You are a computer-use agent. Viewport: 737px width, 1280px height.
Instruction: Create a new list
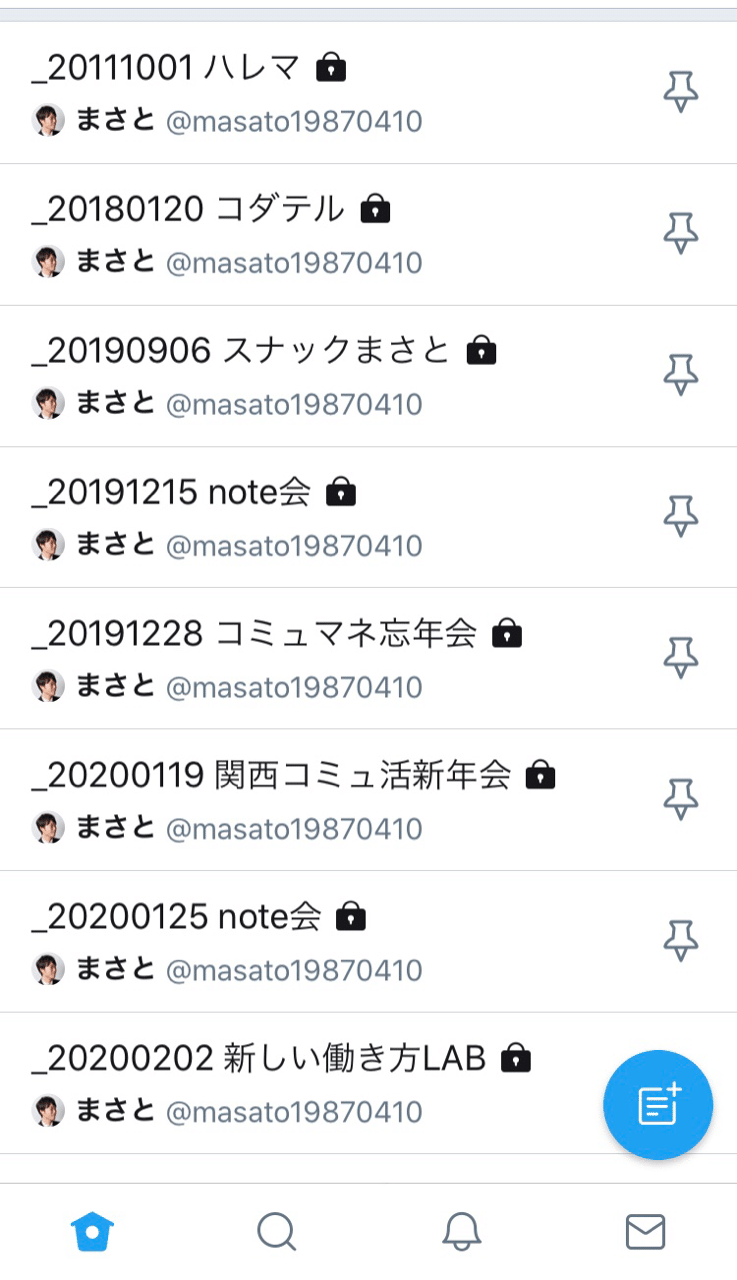click(x=658, y=1105)
